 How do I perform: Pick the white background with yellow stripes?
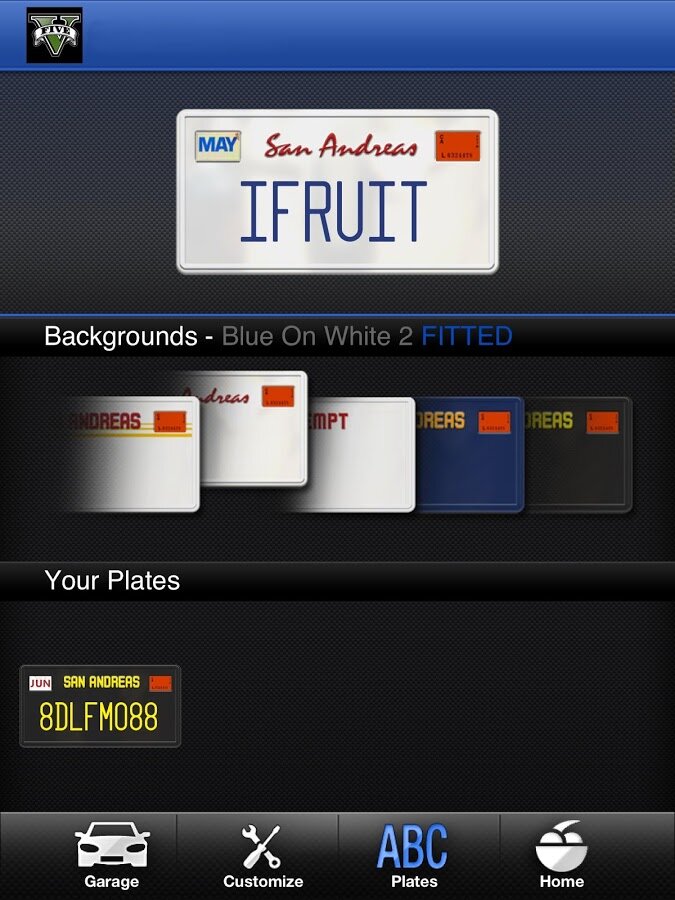pyautogui.click(x=130, y=455)
